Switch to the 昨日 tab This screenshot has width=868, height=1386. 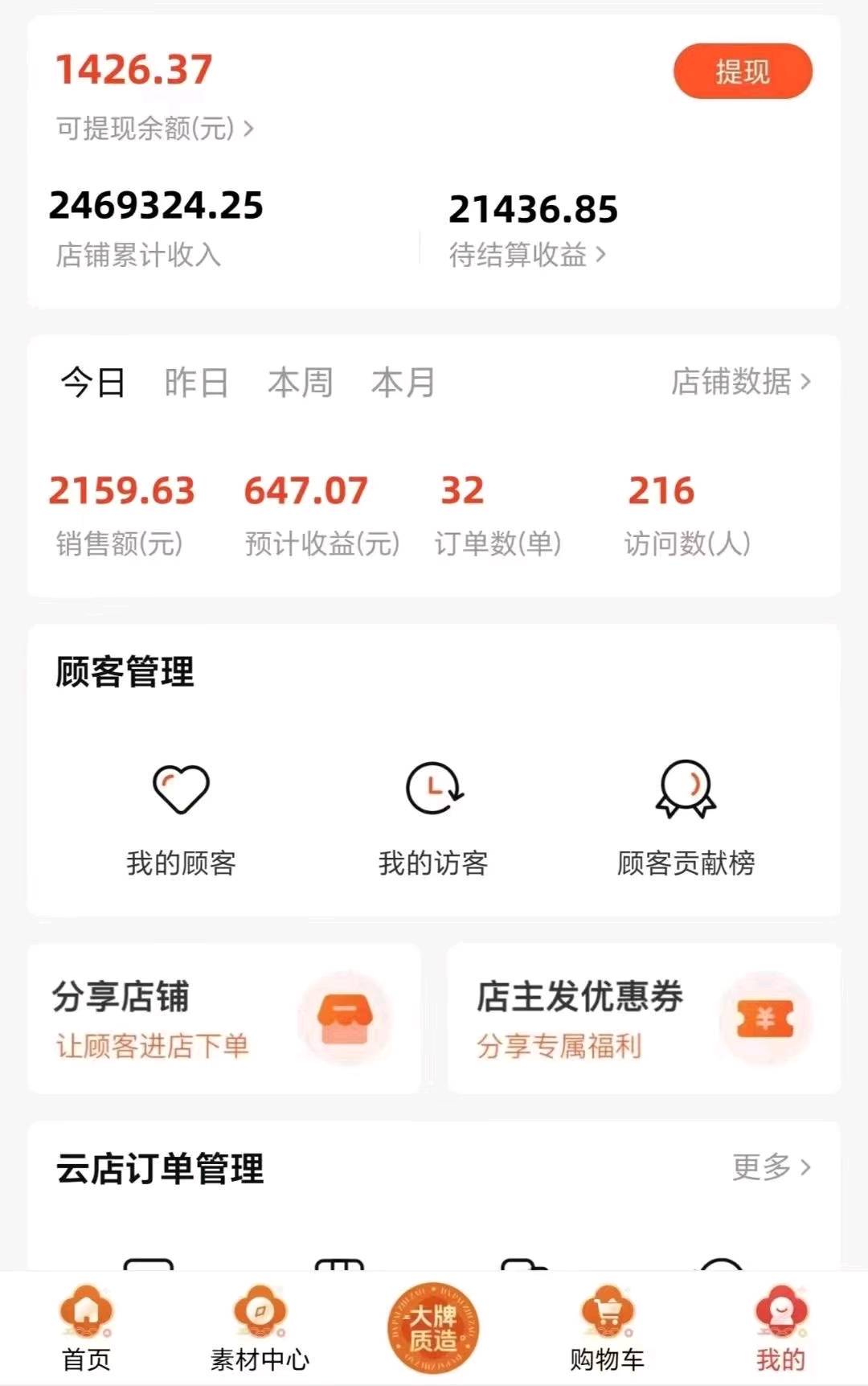point(196,382)
